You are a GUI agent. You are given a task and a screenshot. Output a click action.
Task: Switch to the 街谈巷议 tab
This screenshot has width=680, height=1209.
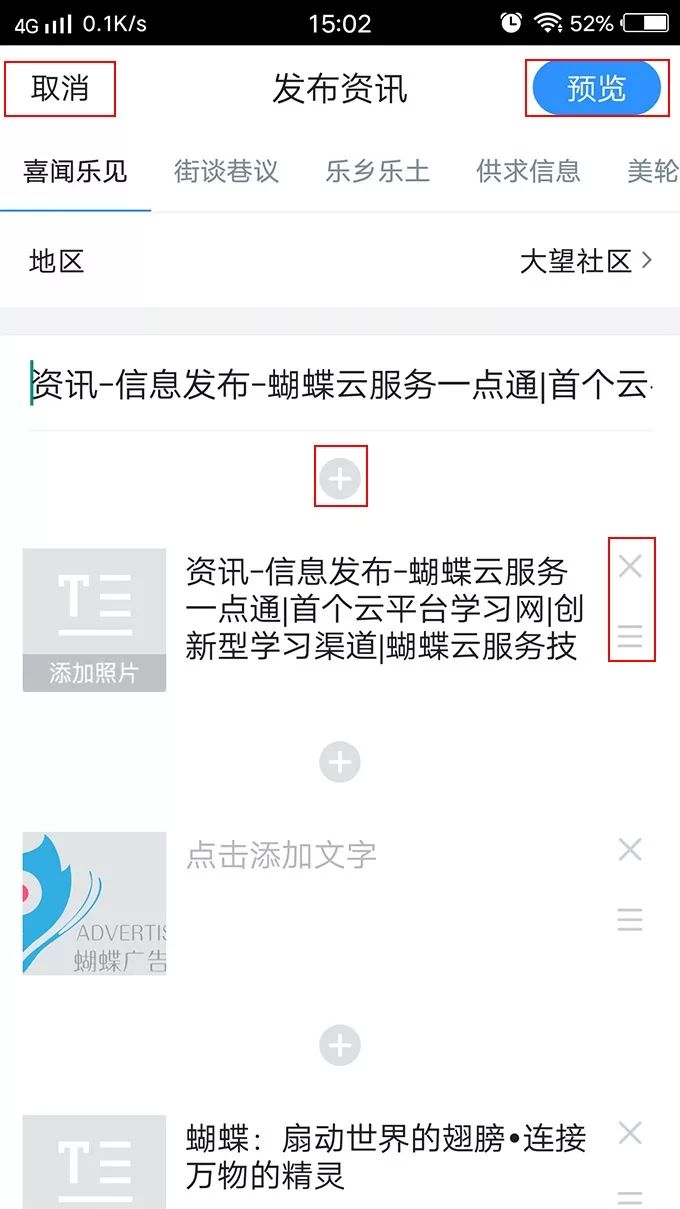click(226, 171)
